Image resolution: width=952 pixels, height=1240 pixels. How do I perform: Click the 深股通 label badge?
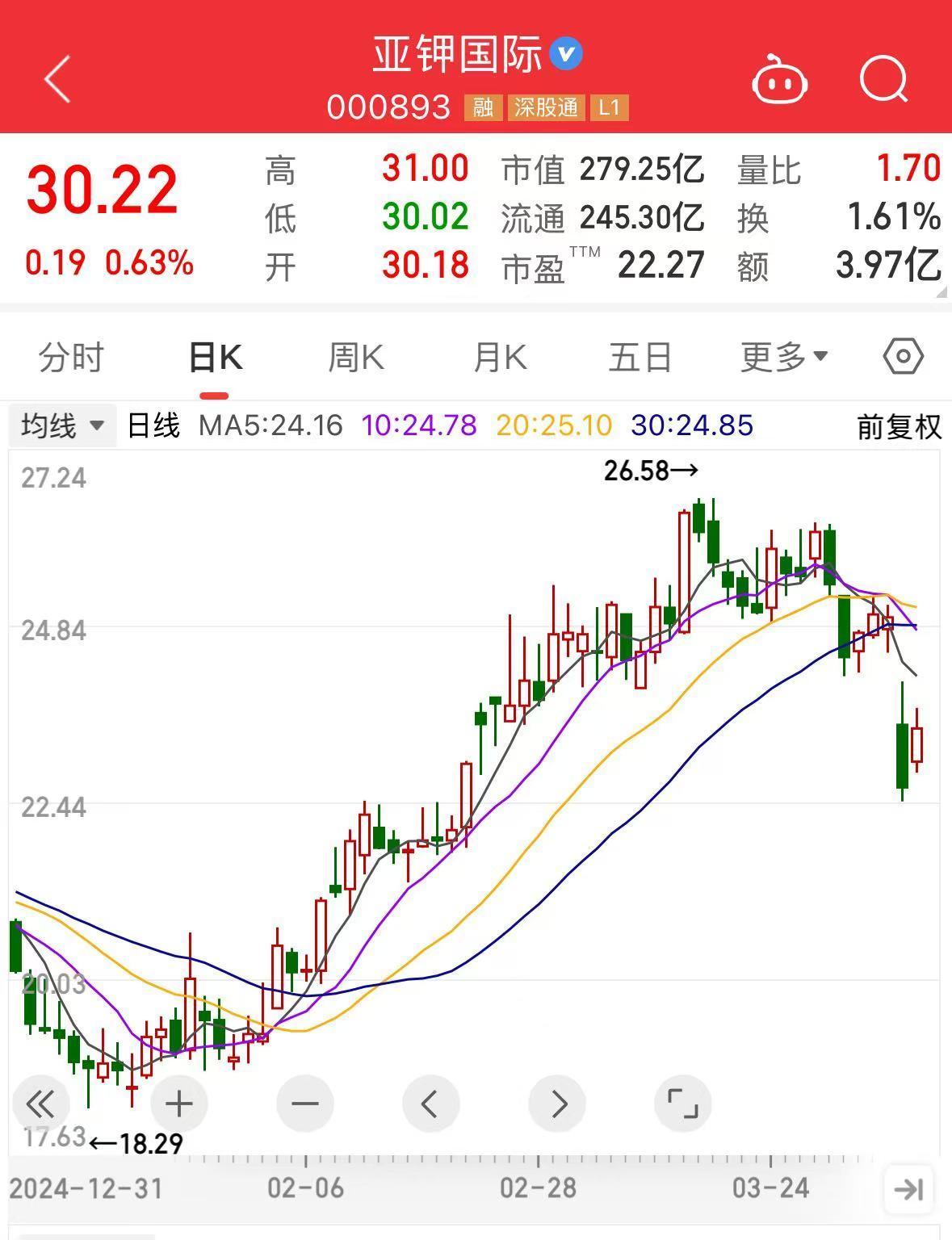(545, 107)
